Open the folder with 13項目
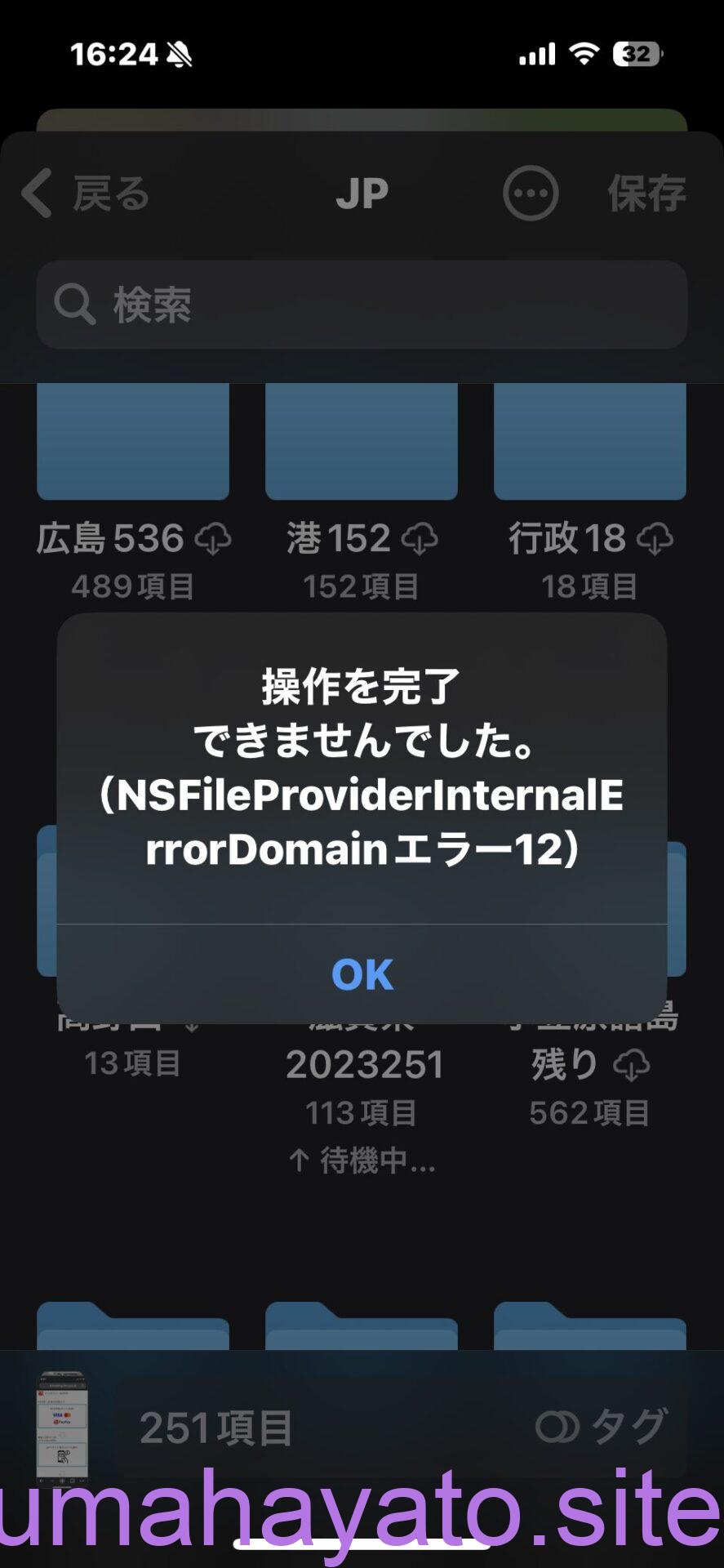This screenshot has width=724, height=1568. tap(132, 1062)
